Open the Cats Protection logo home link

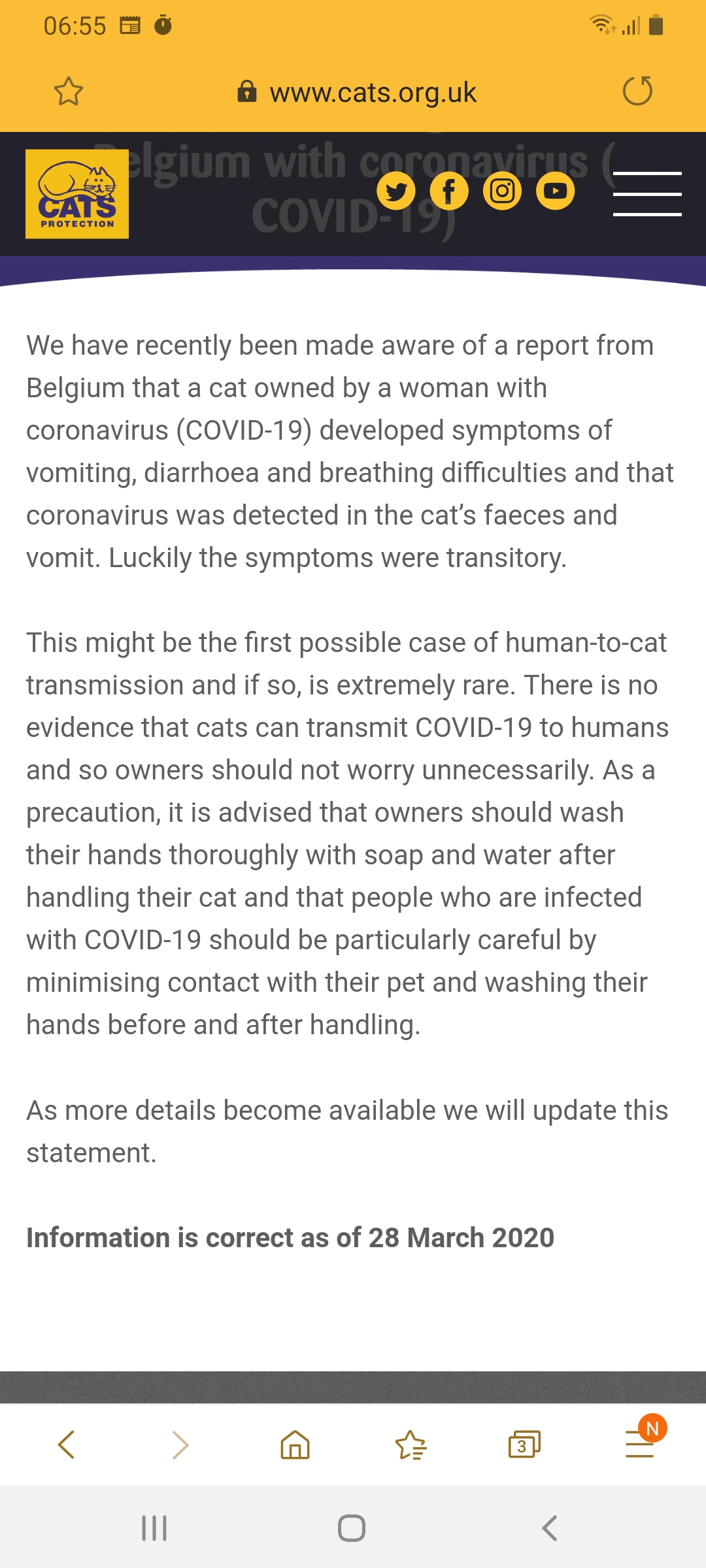click(77, 194)
